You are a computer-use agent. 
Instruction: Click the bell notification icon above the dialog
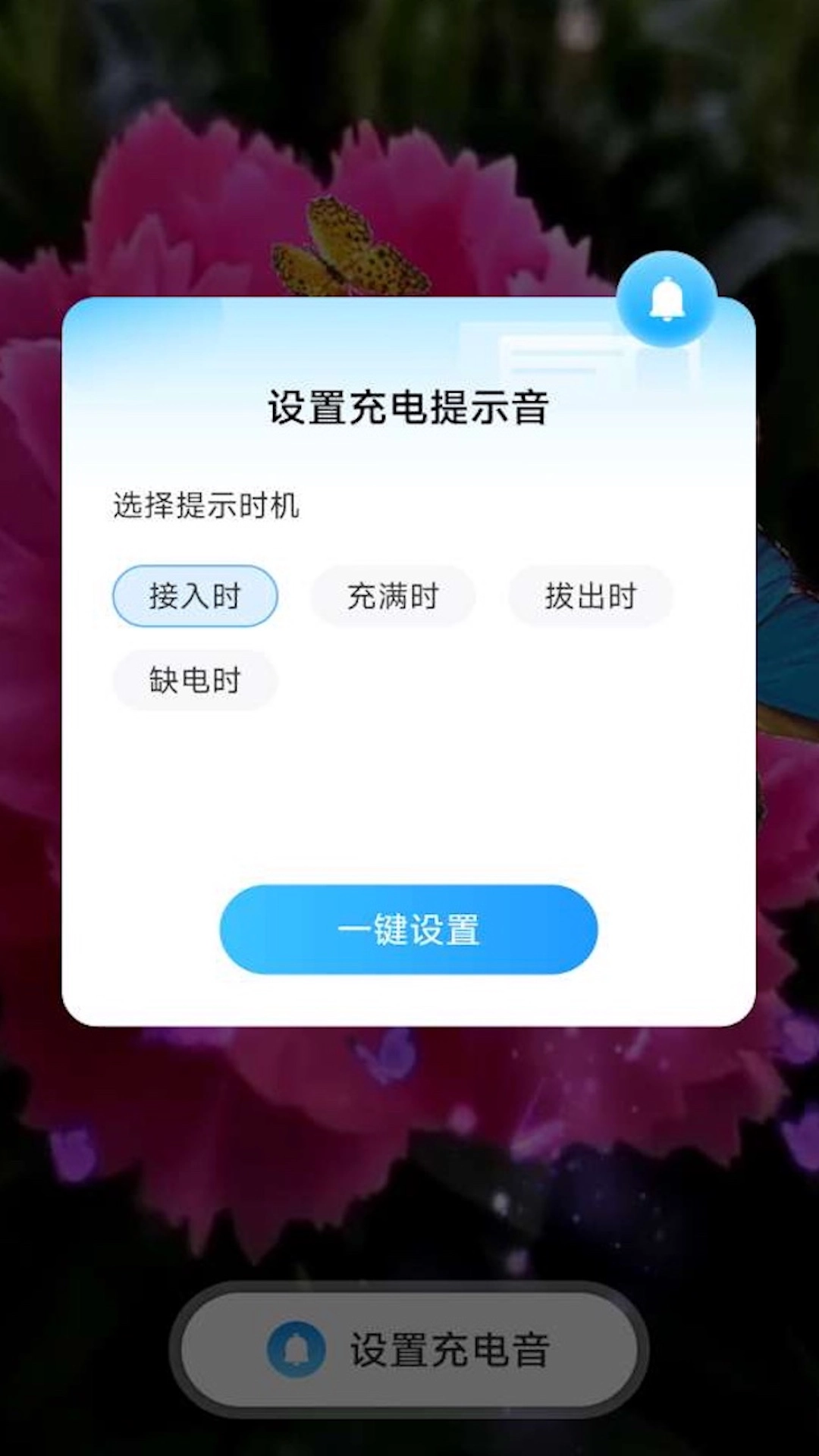point(667,297)
